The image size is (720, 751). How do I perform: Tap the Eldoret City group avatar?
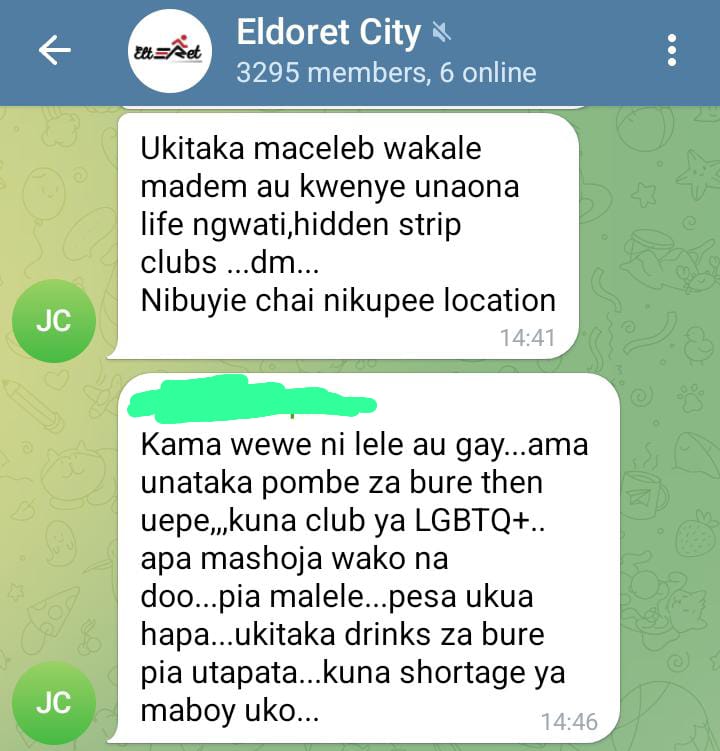coord(170,51)
